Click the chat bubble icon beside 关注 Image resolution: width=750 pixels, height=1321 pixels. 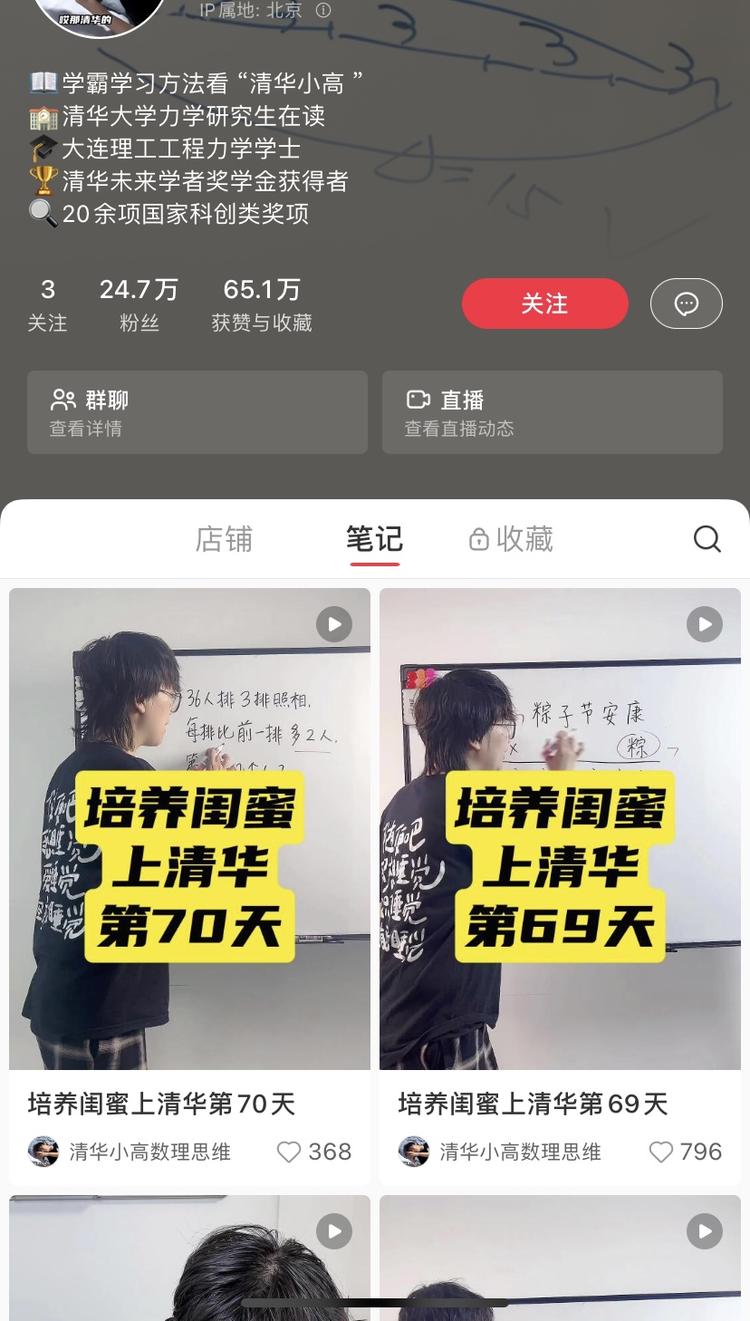click(686, 303)
